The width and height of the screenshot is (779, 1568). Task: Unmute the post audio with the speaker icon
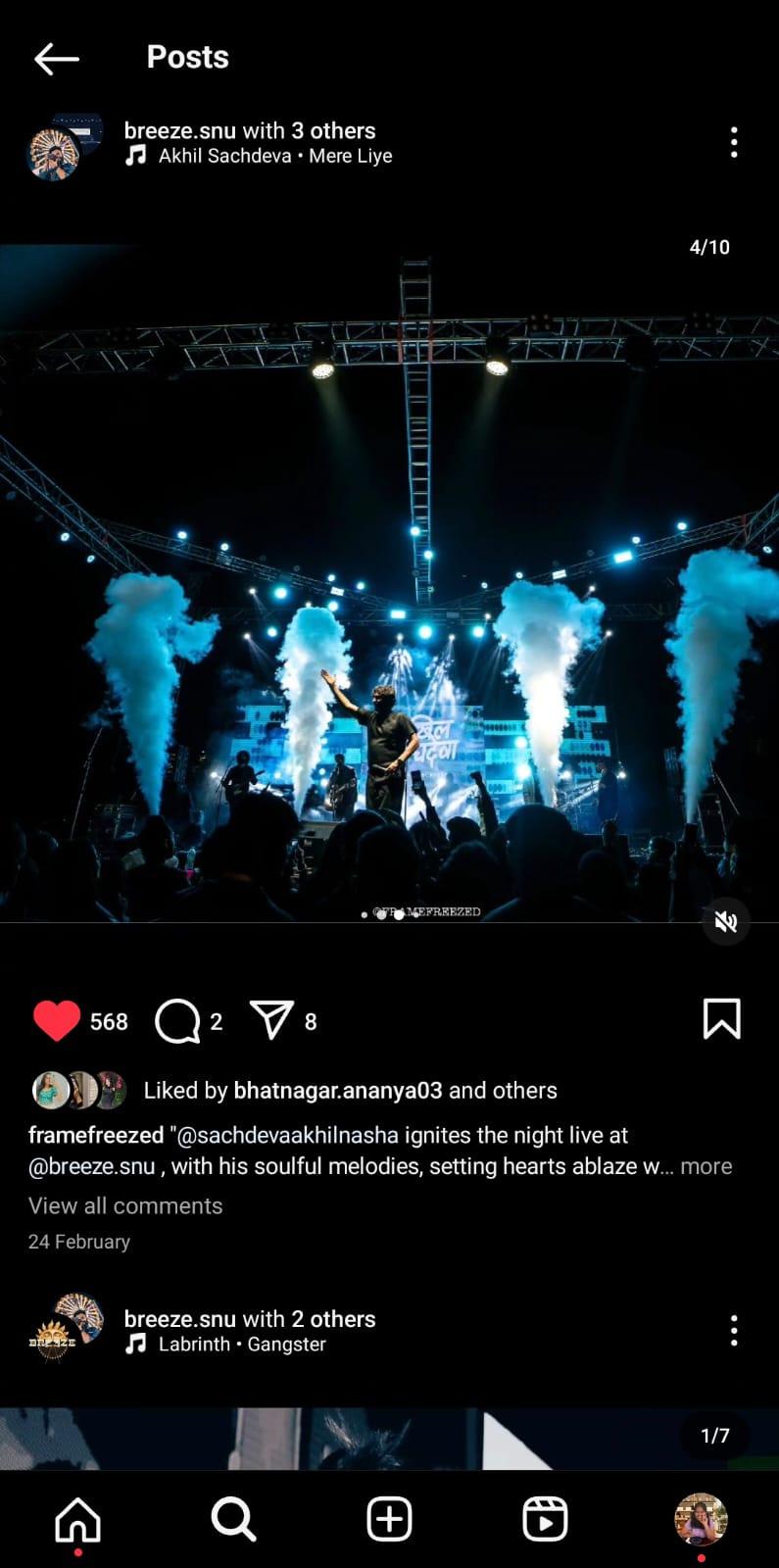click(x=726, y=921)
